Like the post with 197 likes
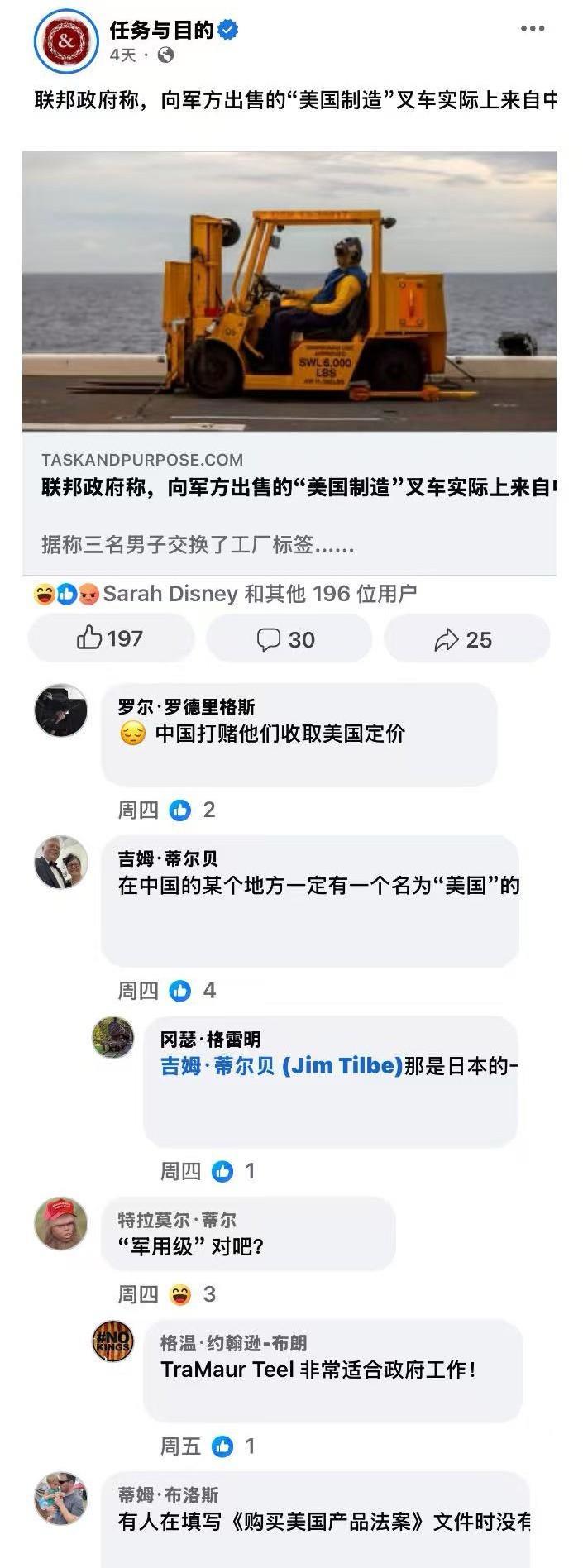Screen dimensions: 583x1568 click(x=111, y=638)
